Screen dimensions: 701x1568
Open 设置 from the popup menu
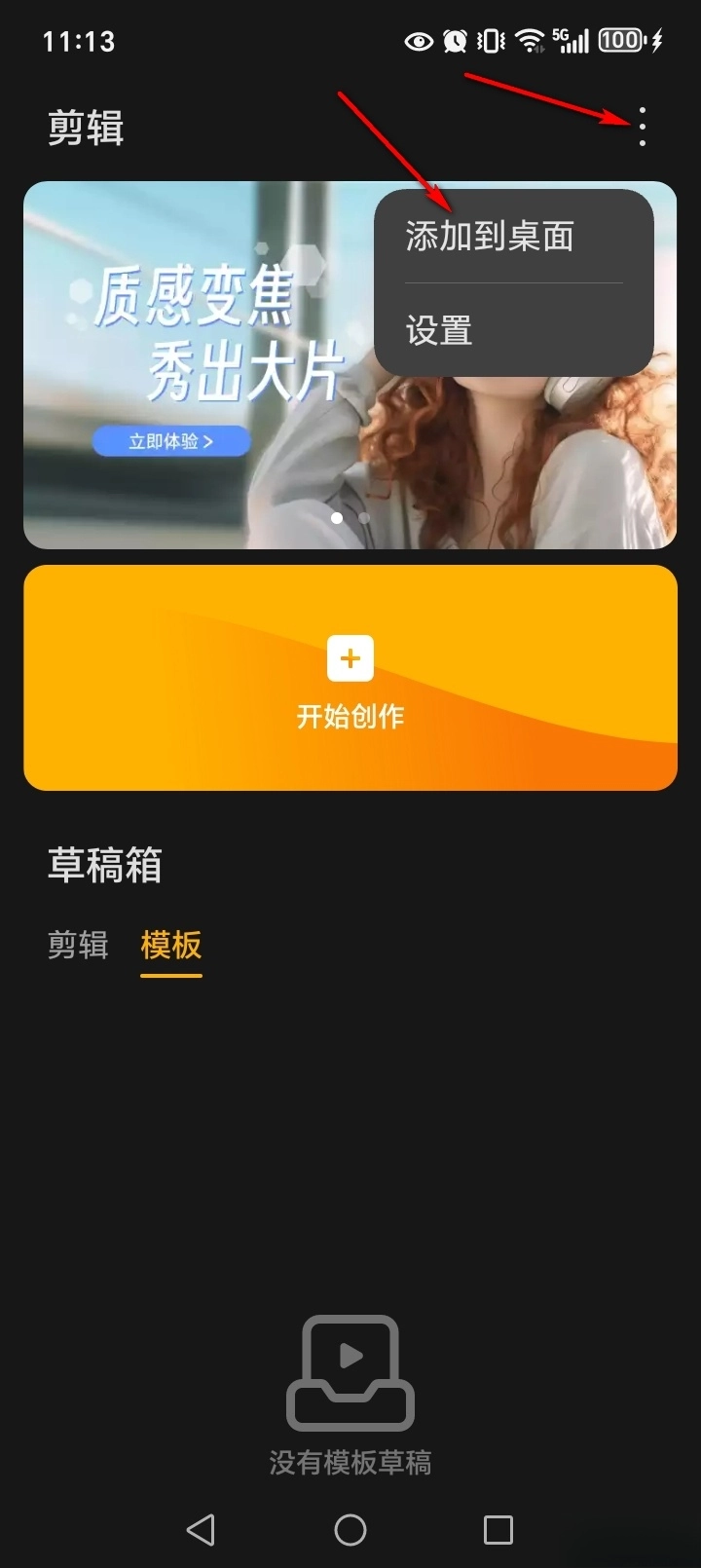tap(439, 331)
